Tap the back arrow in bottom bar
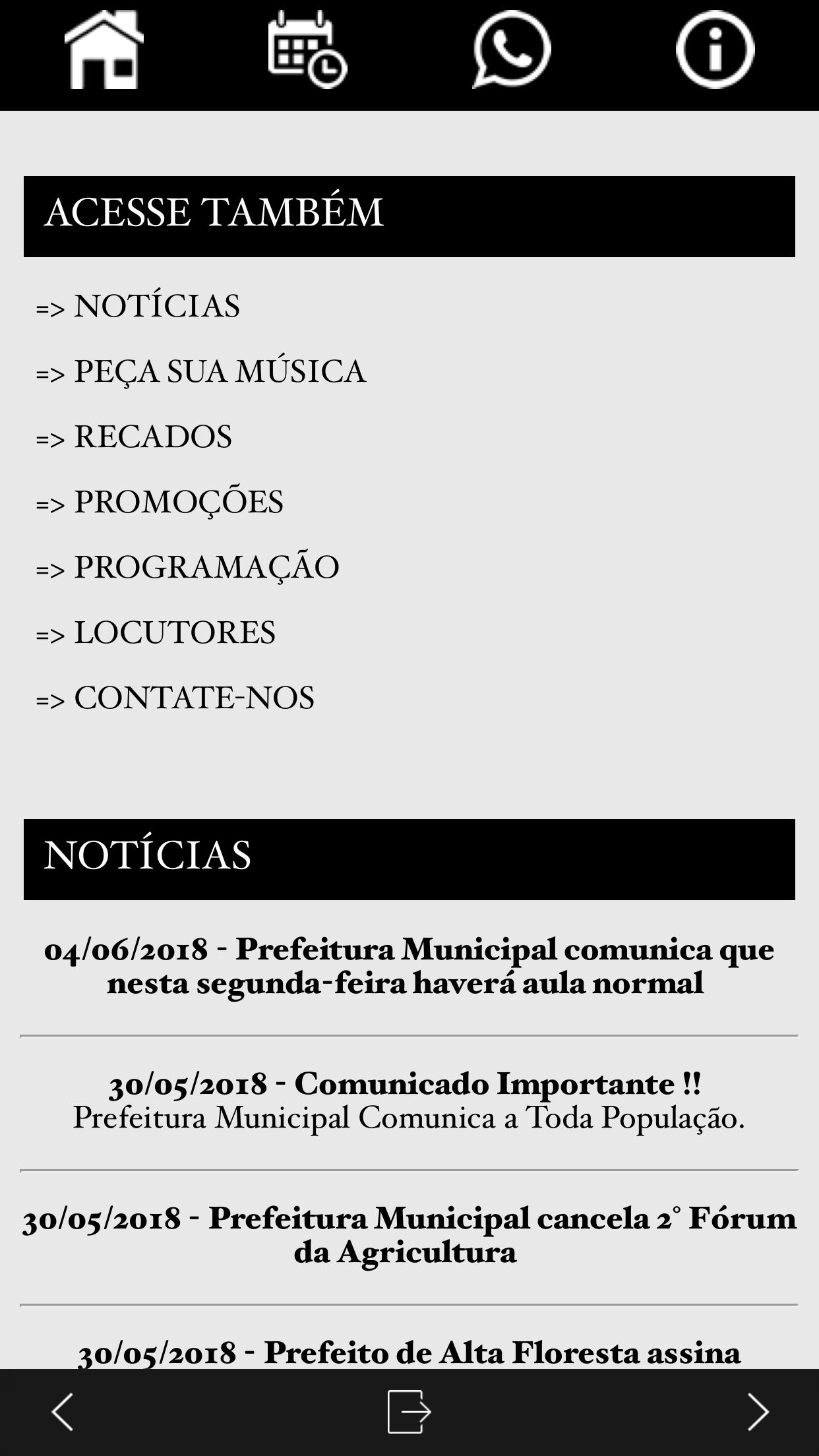The image size is (819, 1456). [63, 1412]
